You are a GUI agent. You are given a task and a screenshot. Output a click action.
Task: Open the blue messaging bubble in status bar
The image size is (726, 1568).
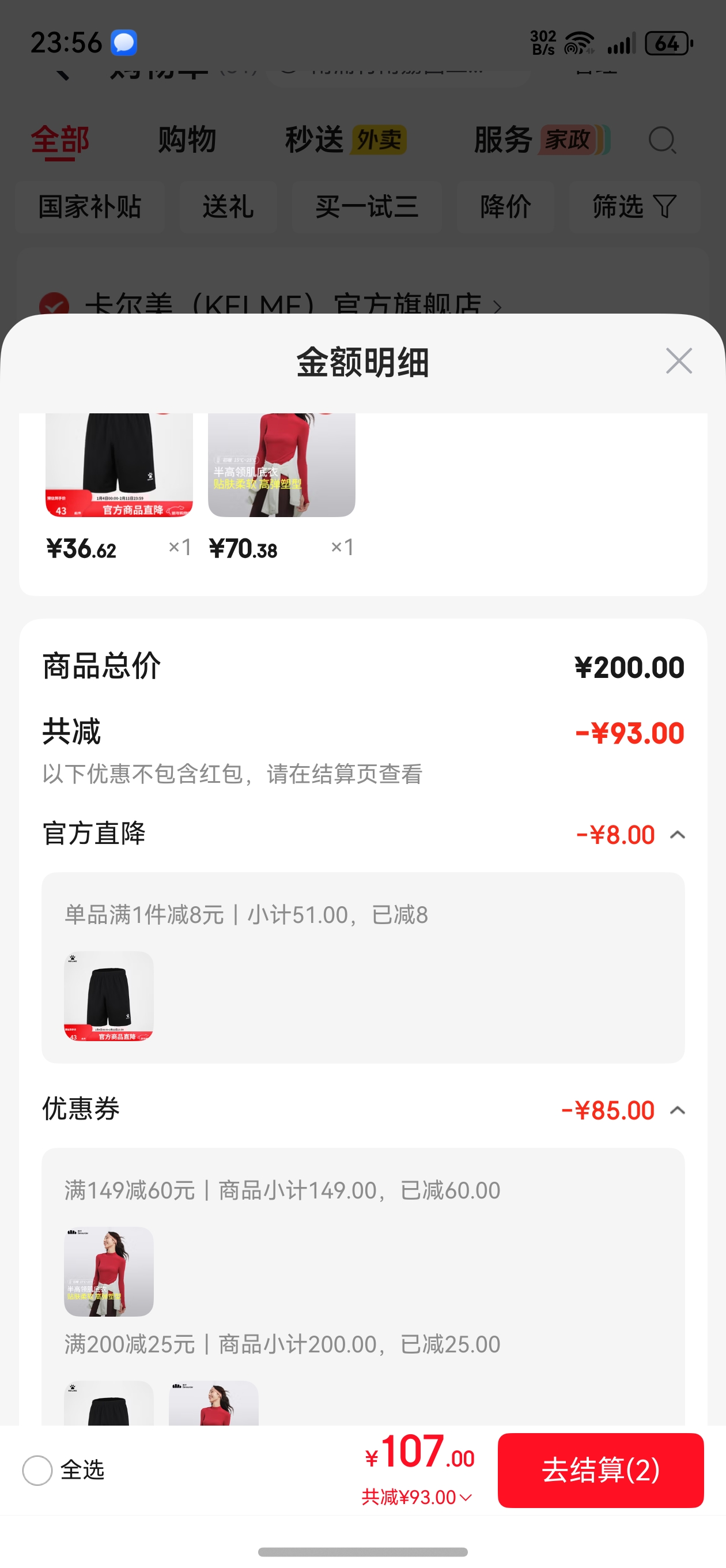(x=124, y=43)
